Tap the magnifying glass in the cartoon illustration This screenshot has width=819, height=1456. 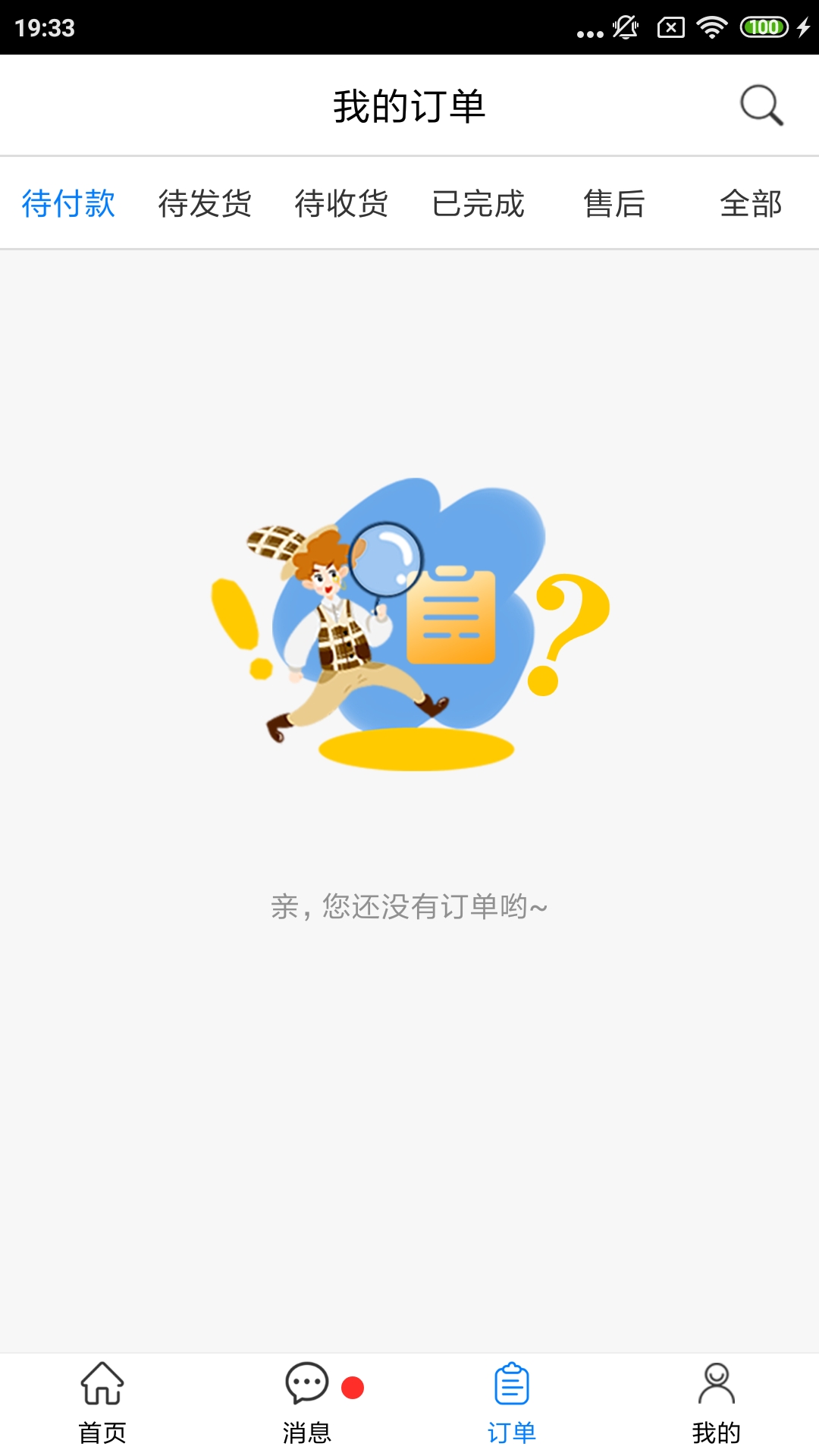coord(385,560)
